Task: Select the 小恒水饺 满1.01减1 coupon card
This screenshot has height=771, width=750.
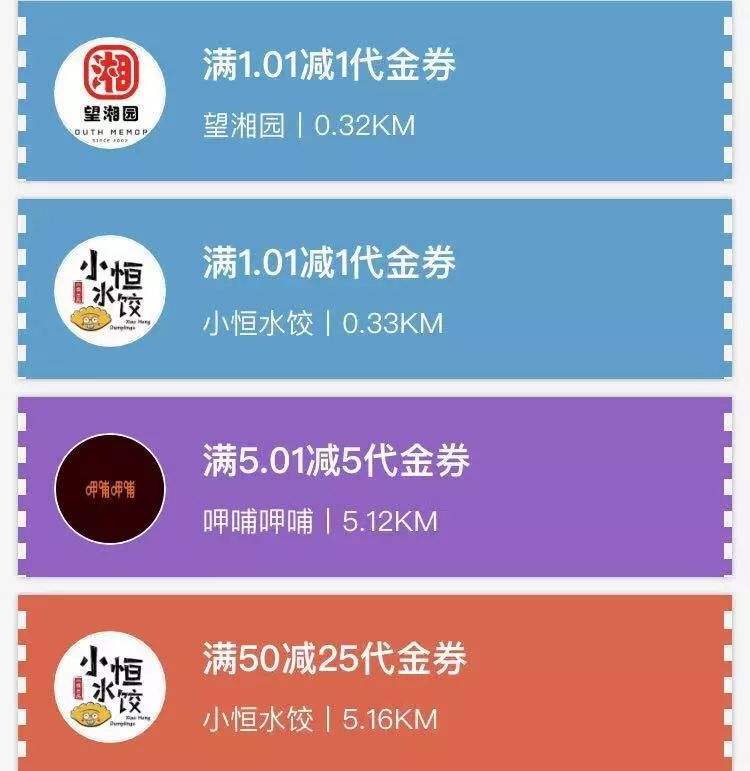Action: pyautogui.click(x=375, y=289)
